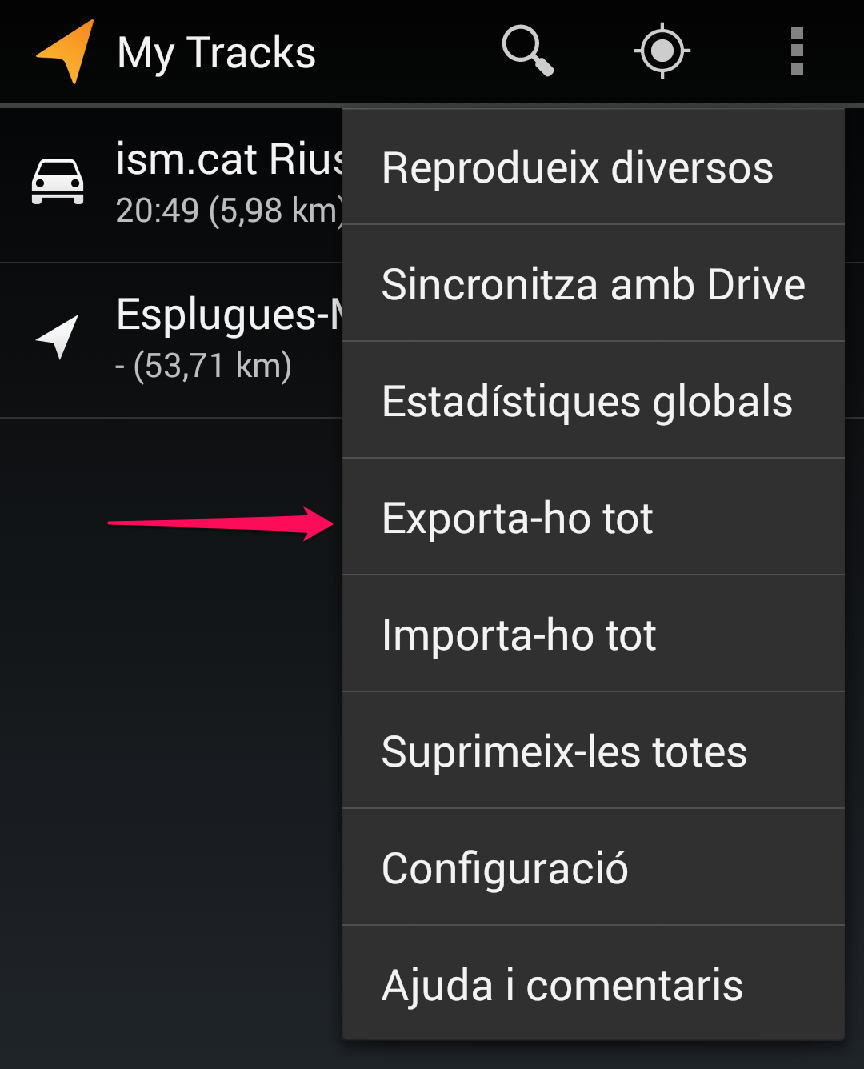The width and height of the screenshot is (864, 1069).
Task: Tap the My Tracks app icon
Action: [62, 51]
